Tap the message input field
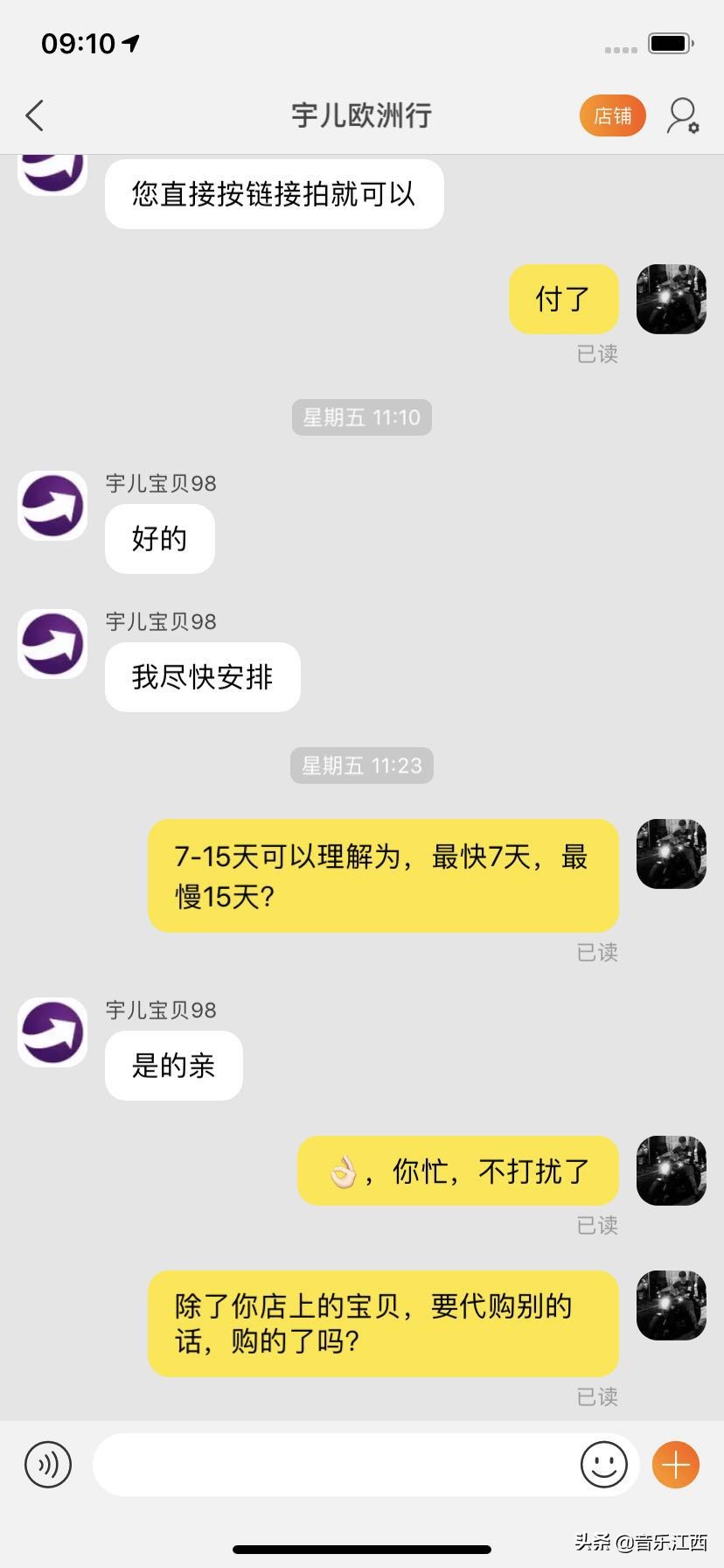 (350, 1465)
